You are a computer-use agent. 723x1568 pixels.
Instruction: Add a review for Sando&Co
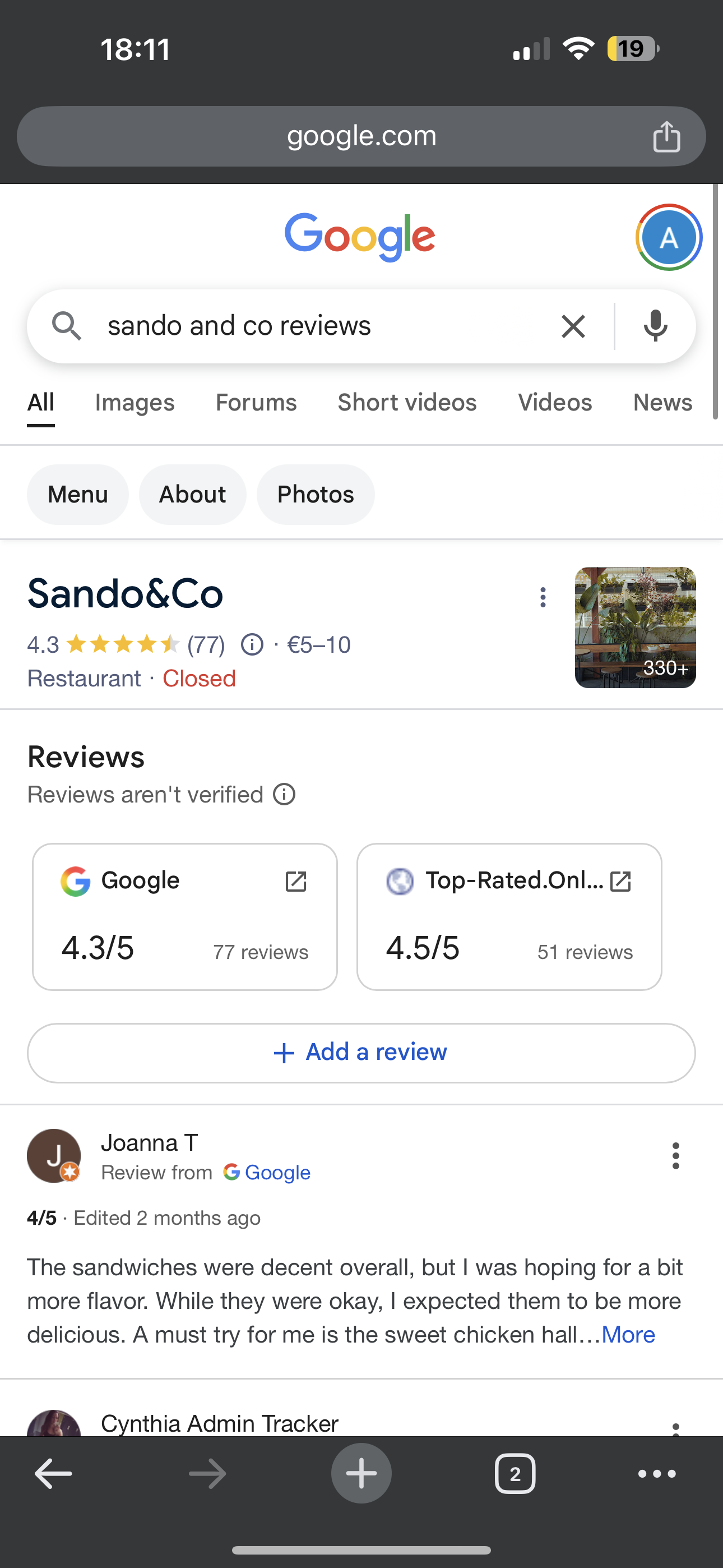(361, 1053)
